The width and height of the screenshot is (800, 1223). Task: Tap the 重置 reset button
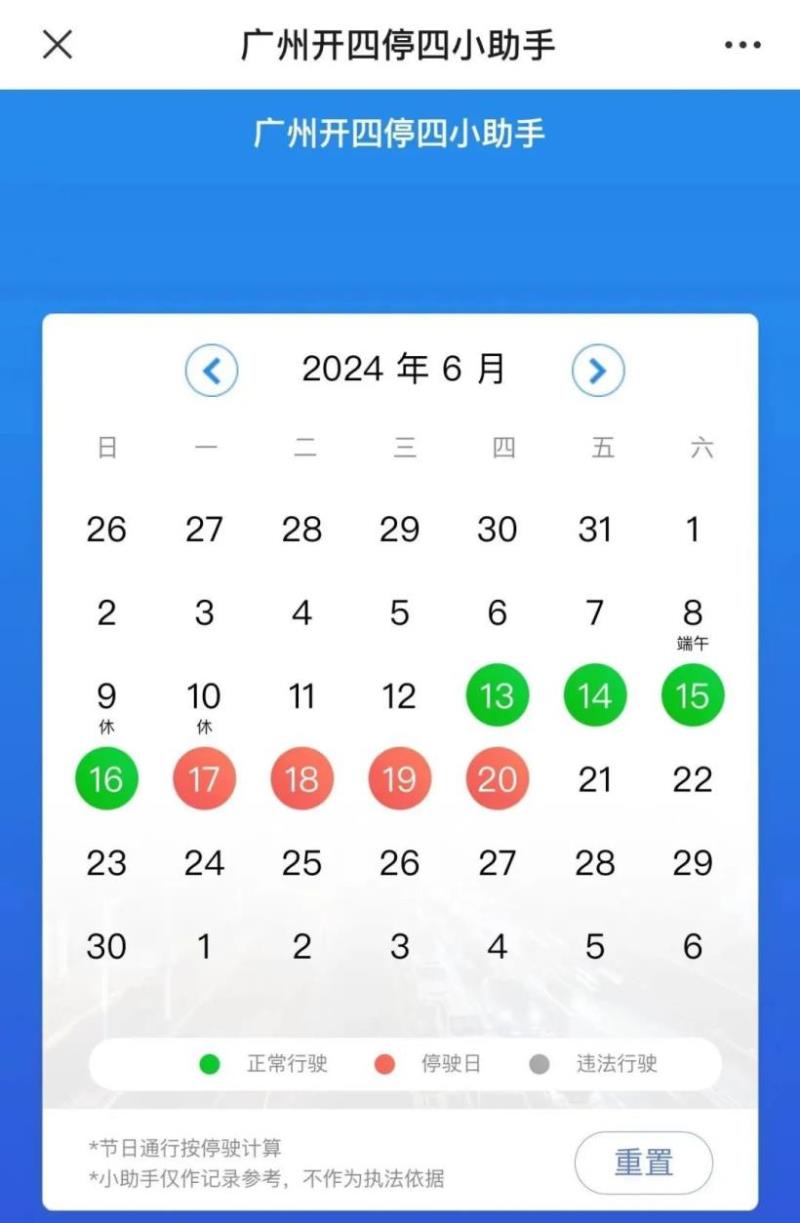click(643, 1163)
